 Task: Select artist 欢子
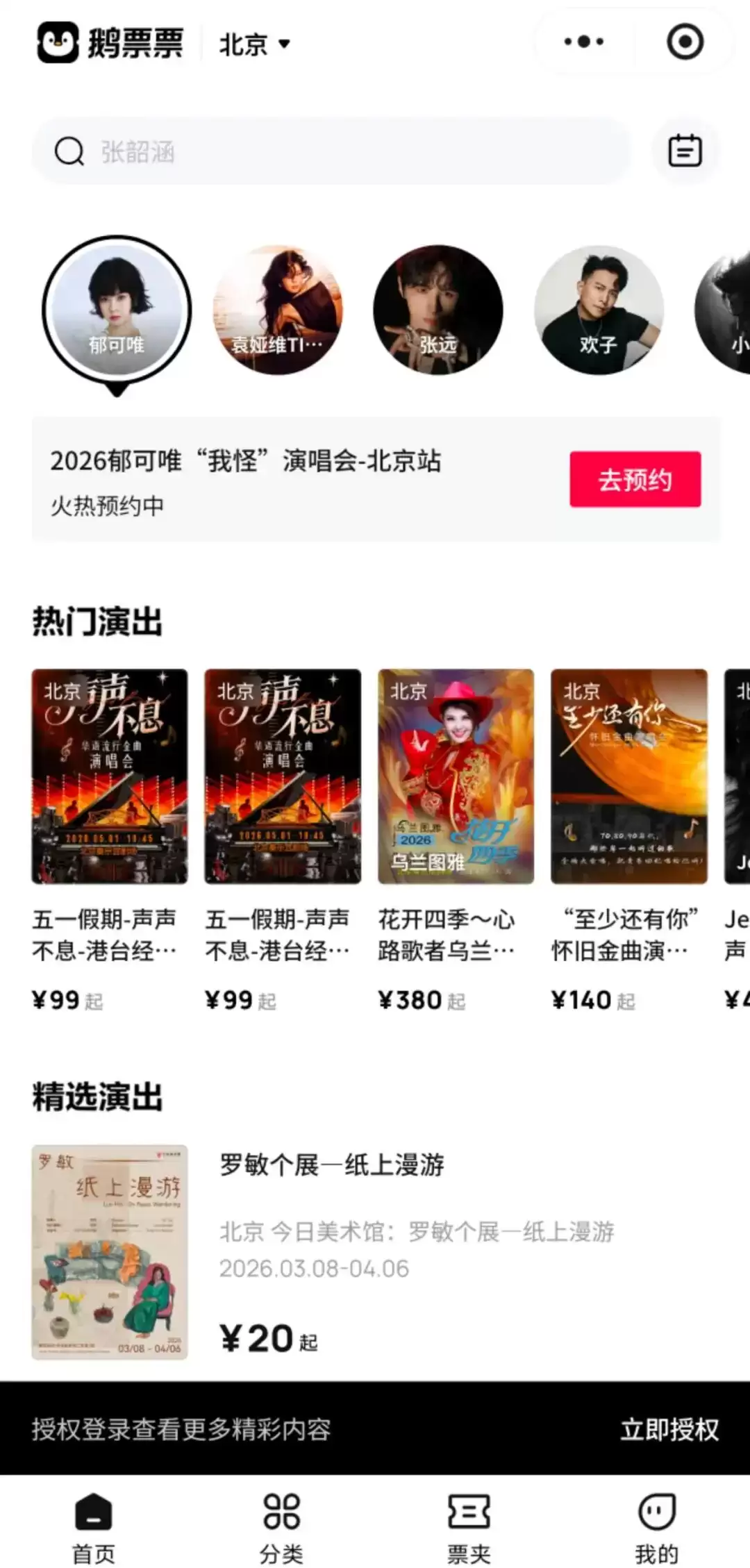598,310
